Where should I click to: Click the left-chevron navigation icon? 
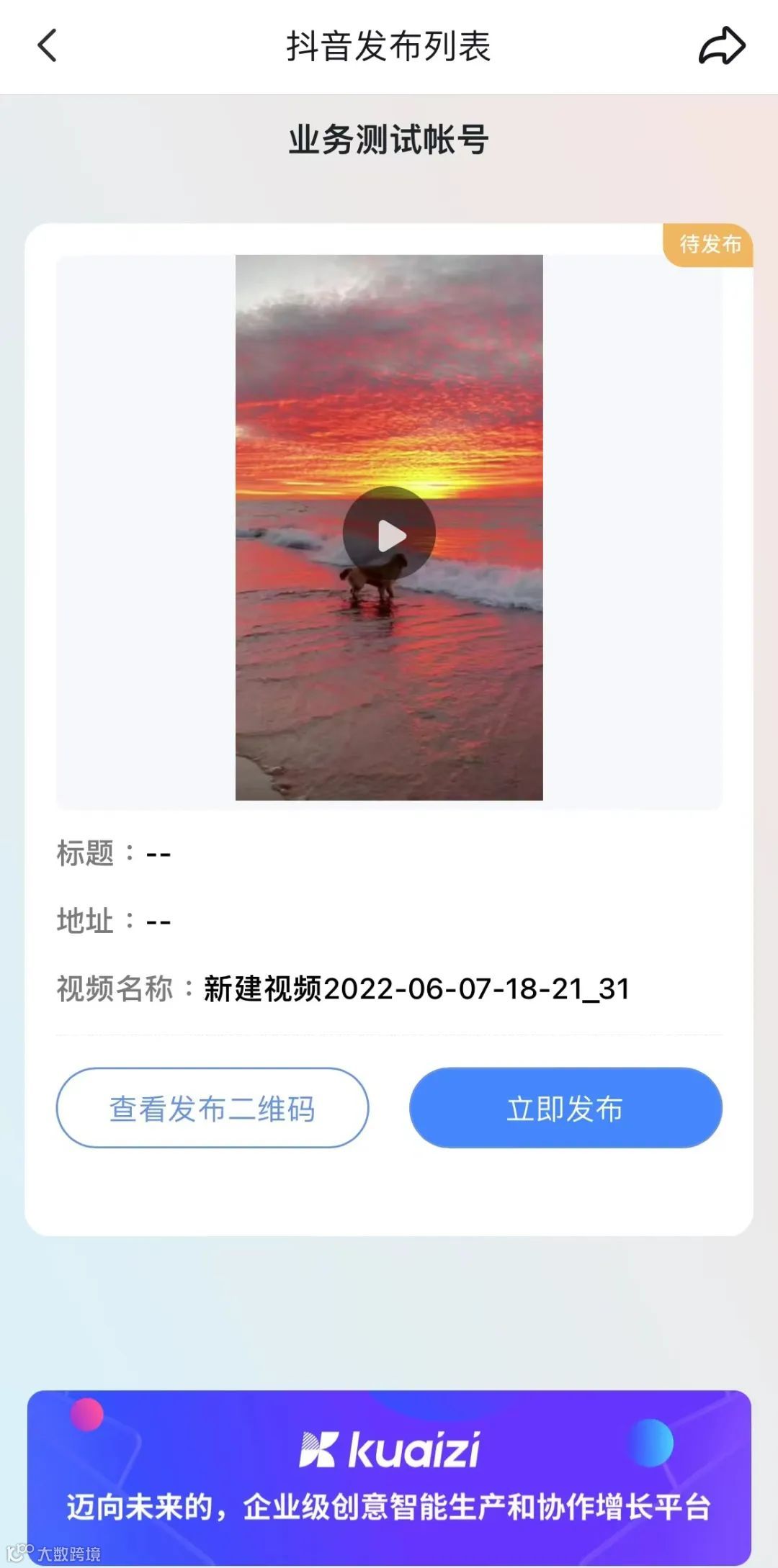48,46
